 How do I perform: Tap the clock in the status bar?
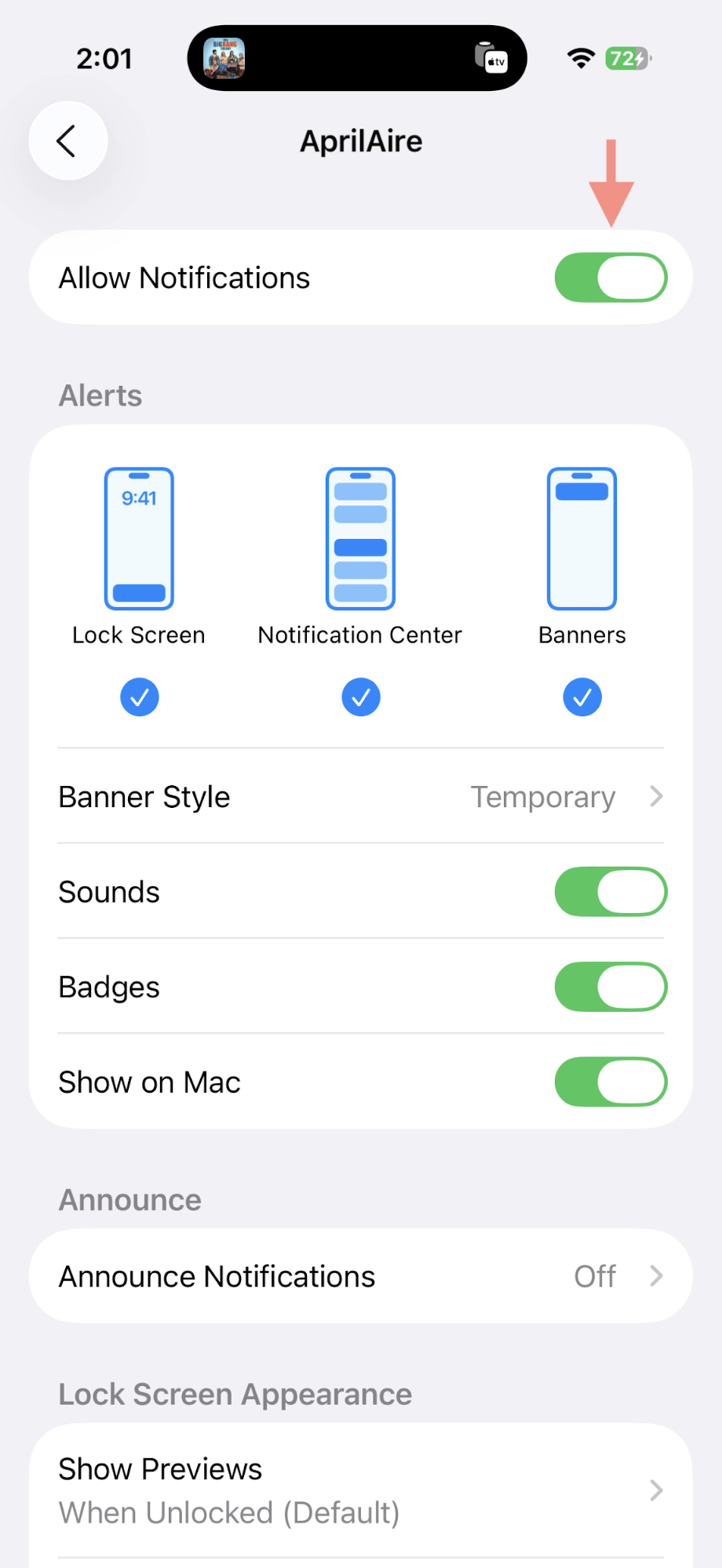click(x=104, y=57)
